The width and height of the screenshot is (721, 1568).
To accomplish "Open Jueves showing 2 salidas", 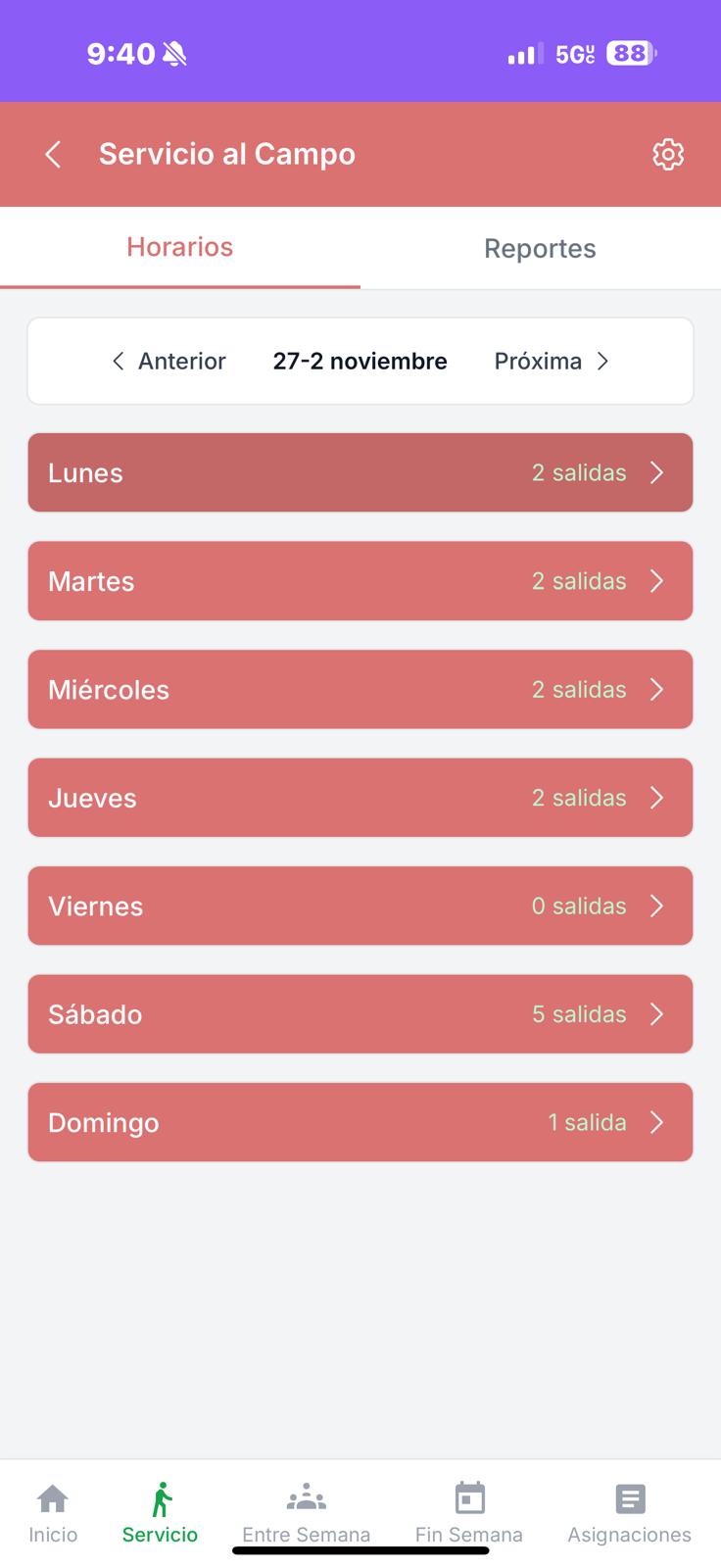I will 360,798.
